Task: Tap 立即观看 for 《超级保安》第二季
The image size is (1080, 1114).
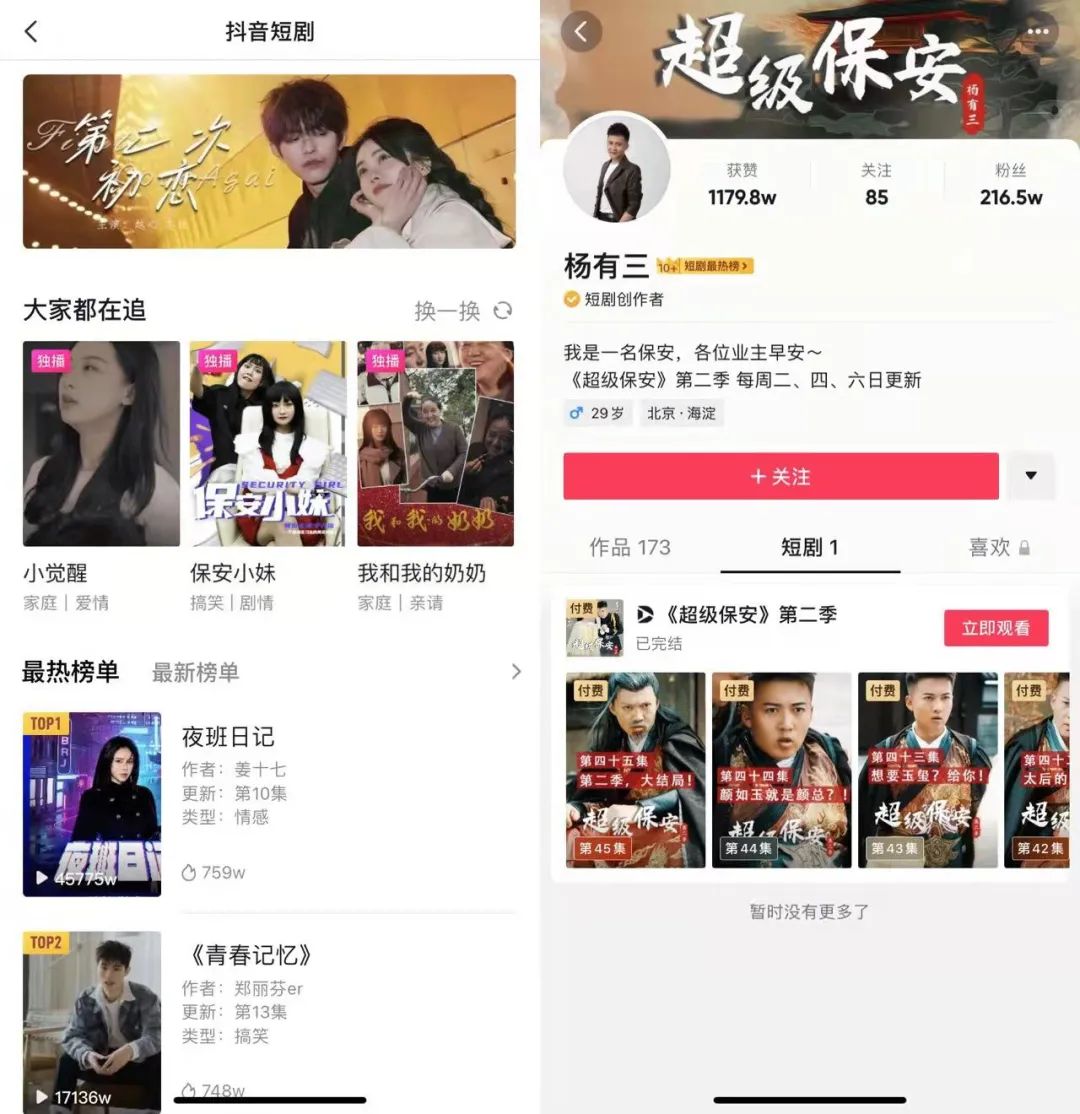Action: click(995, 628)
